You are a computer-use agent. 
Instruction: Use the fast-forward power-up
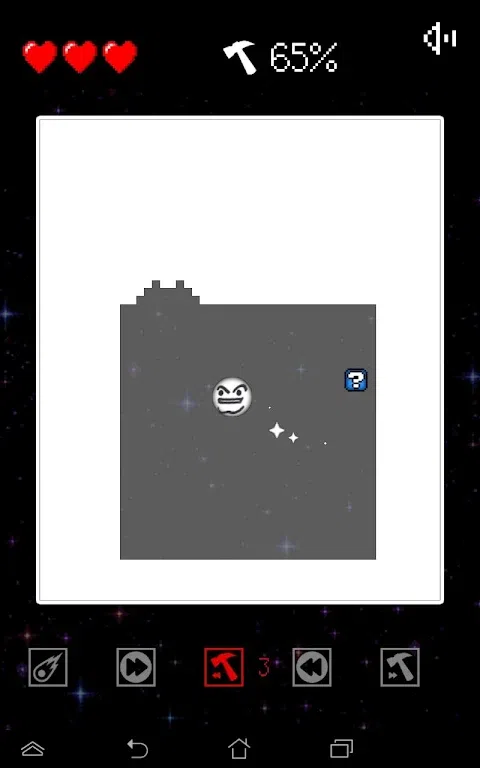[136, 667]
